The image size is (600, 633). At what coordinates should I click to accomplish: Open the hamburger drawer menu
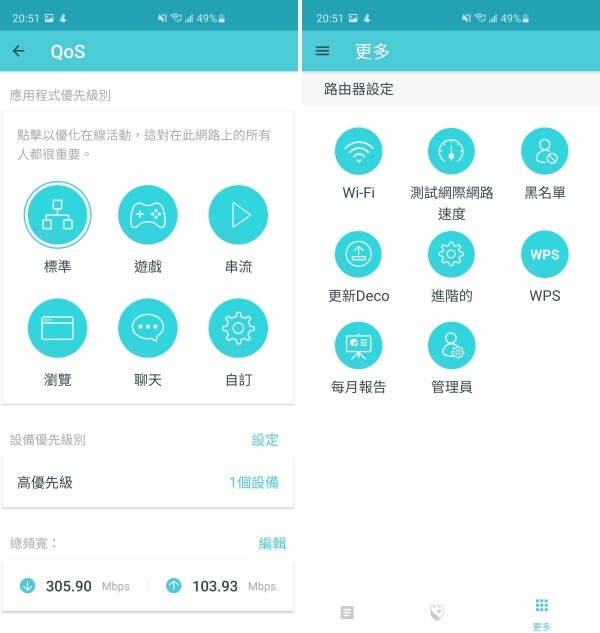(x=322, y=51)
